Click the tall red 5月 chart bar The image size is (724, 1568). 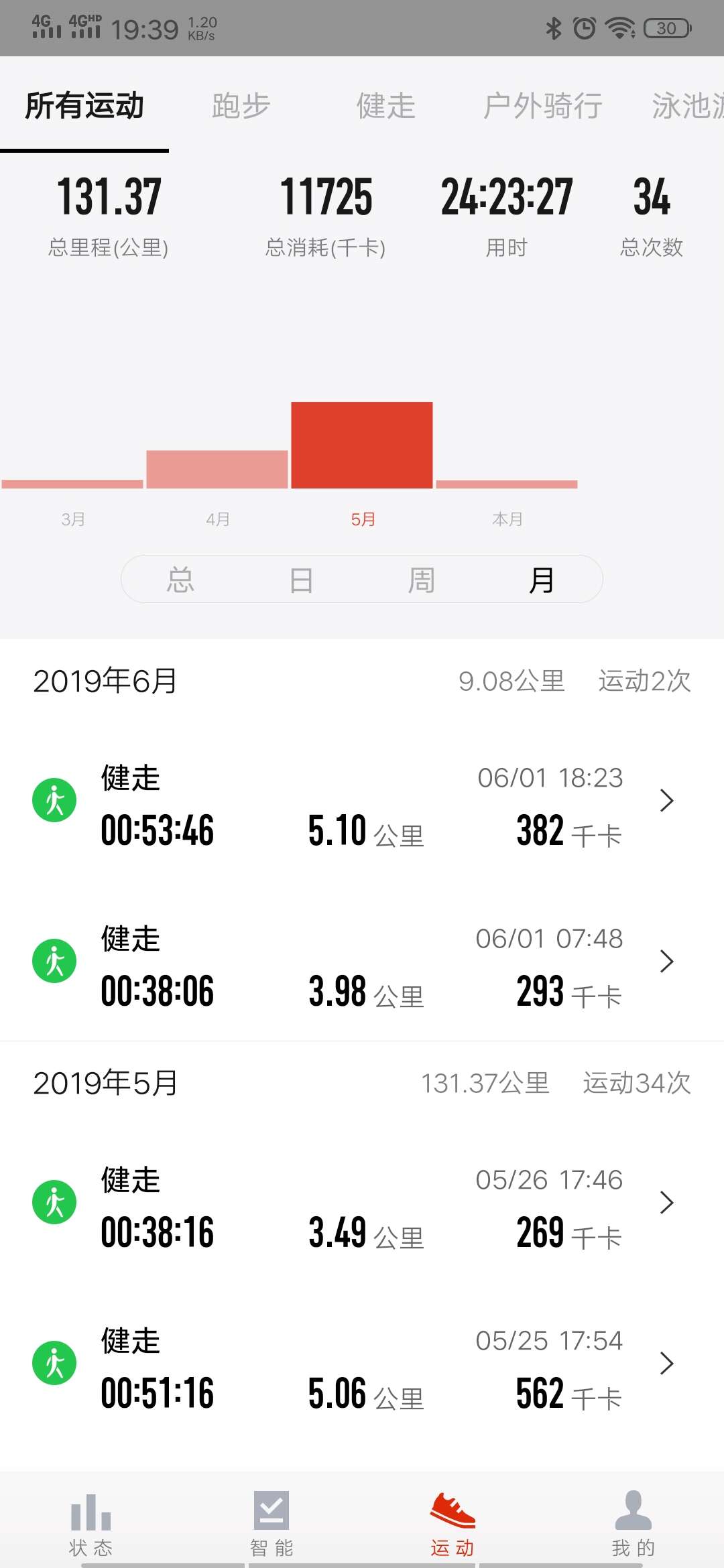pos(361,442)
